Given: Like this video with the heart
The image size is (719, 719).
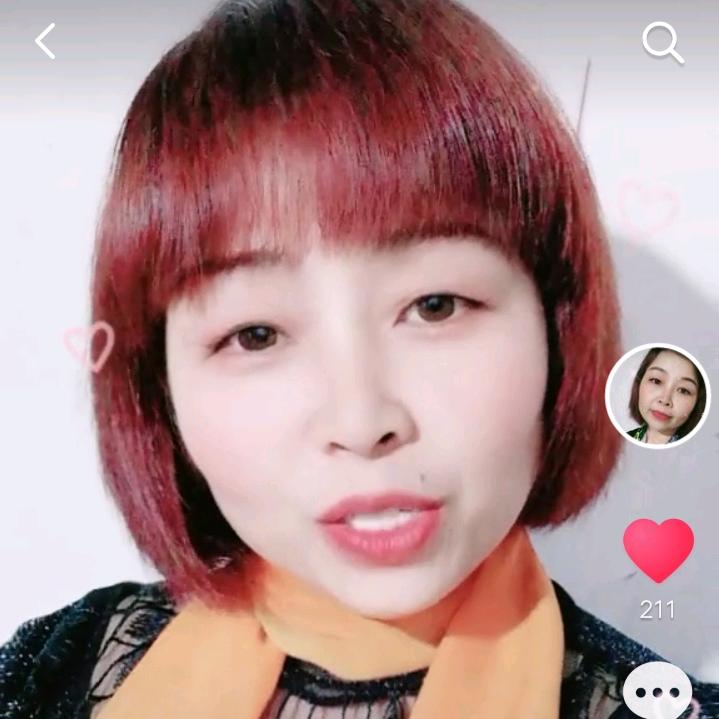Looking at the screenshot, I should (658, 549).
